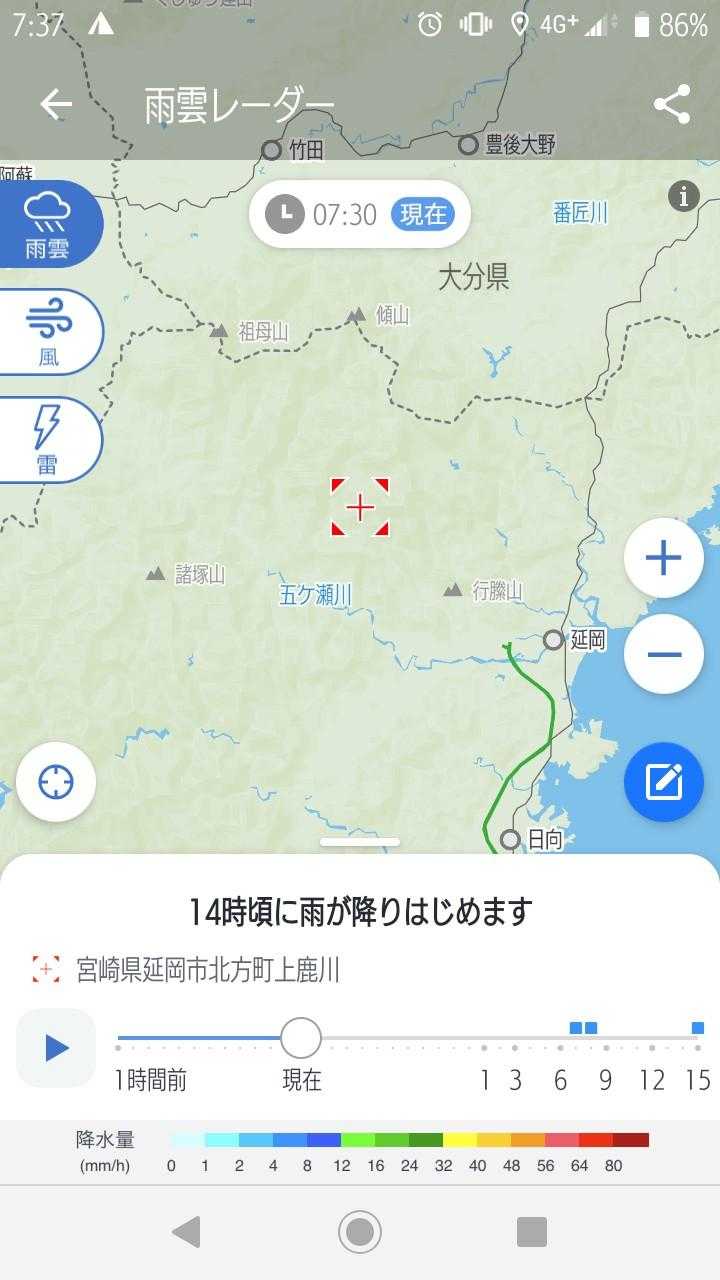The height and width of the screenshot is (1280, 720).
Task: Zoom out on the map
Action: pos(663,654)
